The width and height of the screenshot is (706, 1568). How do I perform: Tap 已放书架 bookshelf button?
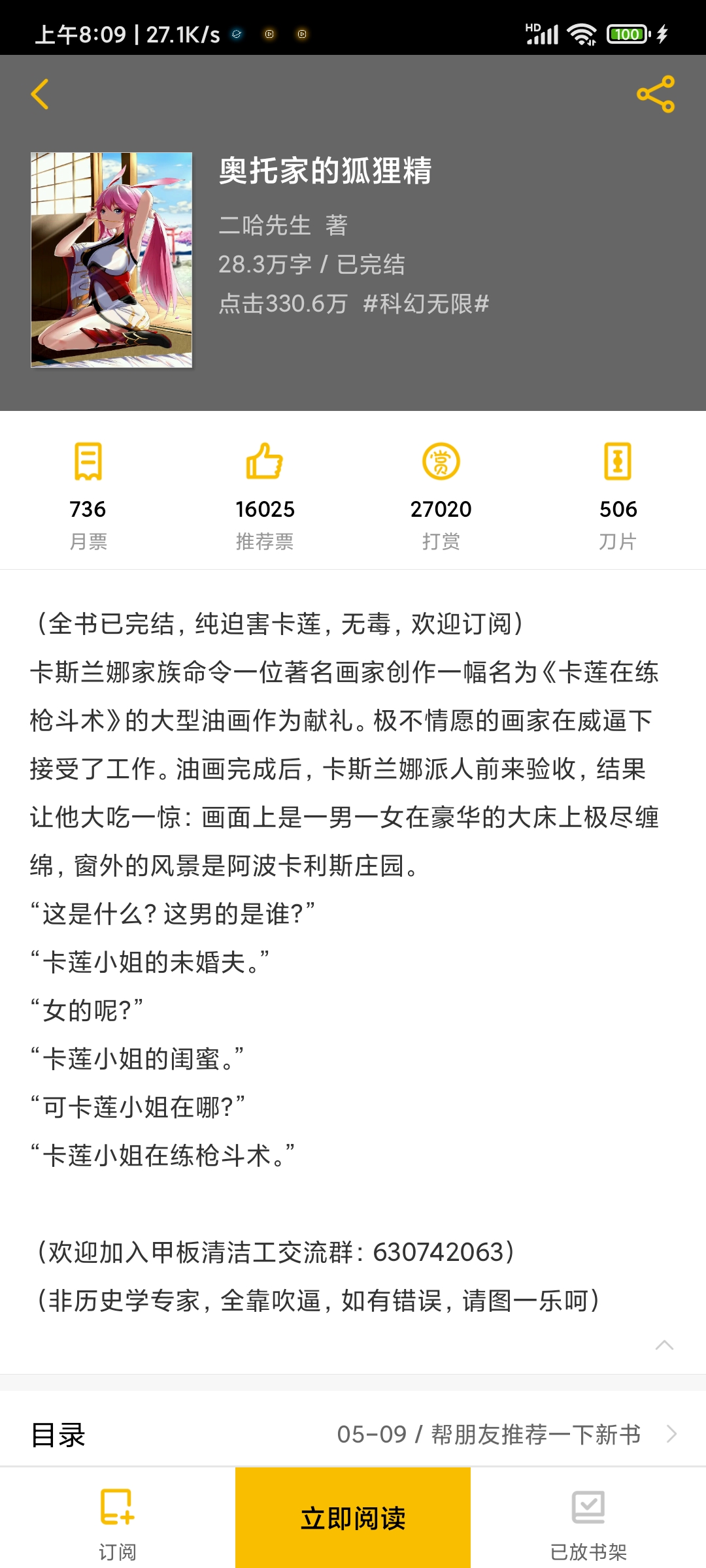[588, 1518]
